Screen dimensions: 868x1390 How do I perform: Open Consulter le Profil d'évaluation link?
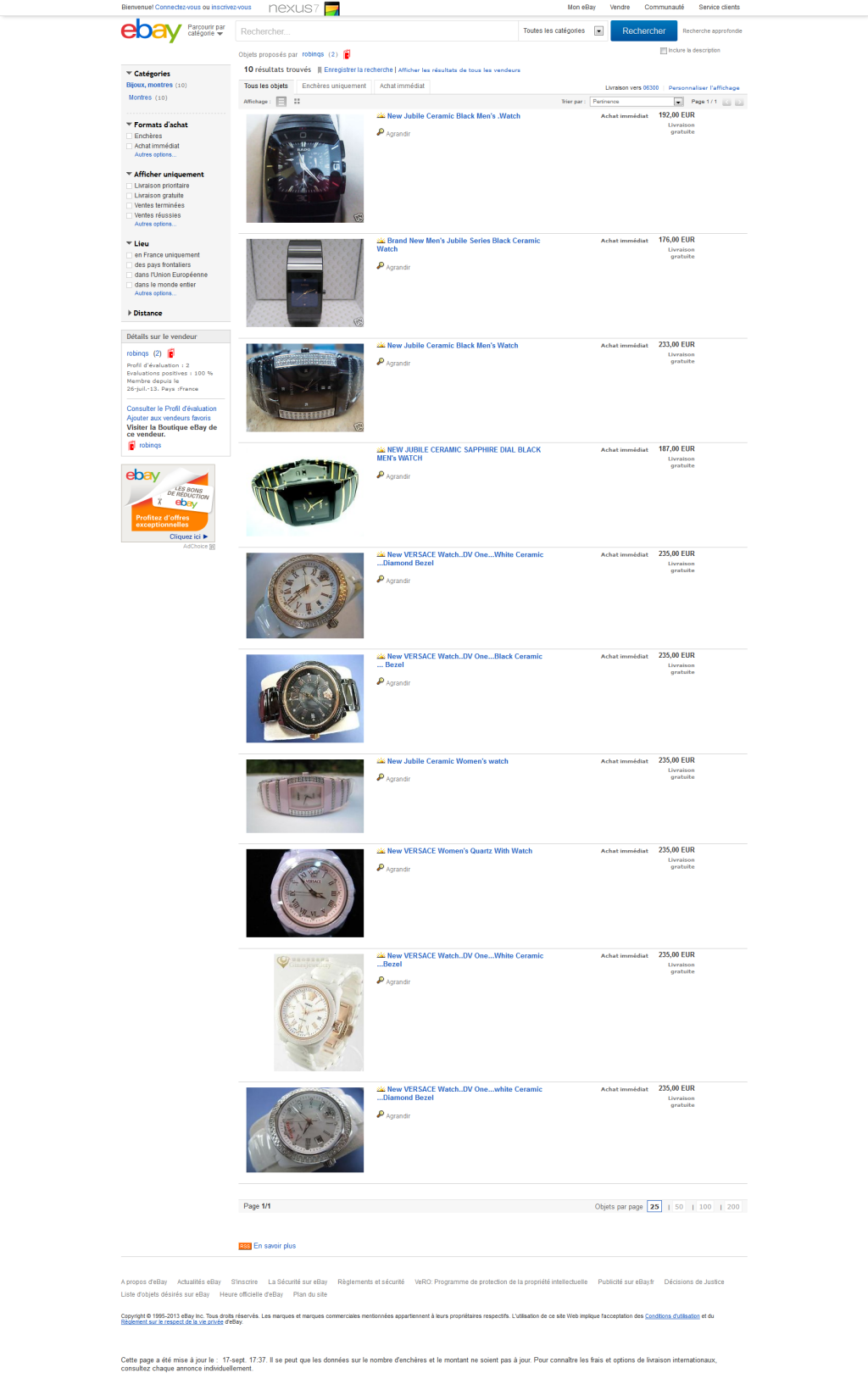click(171, 409)
